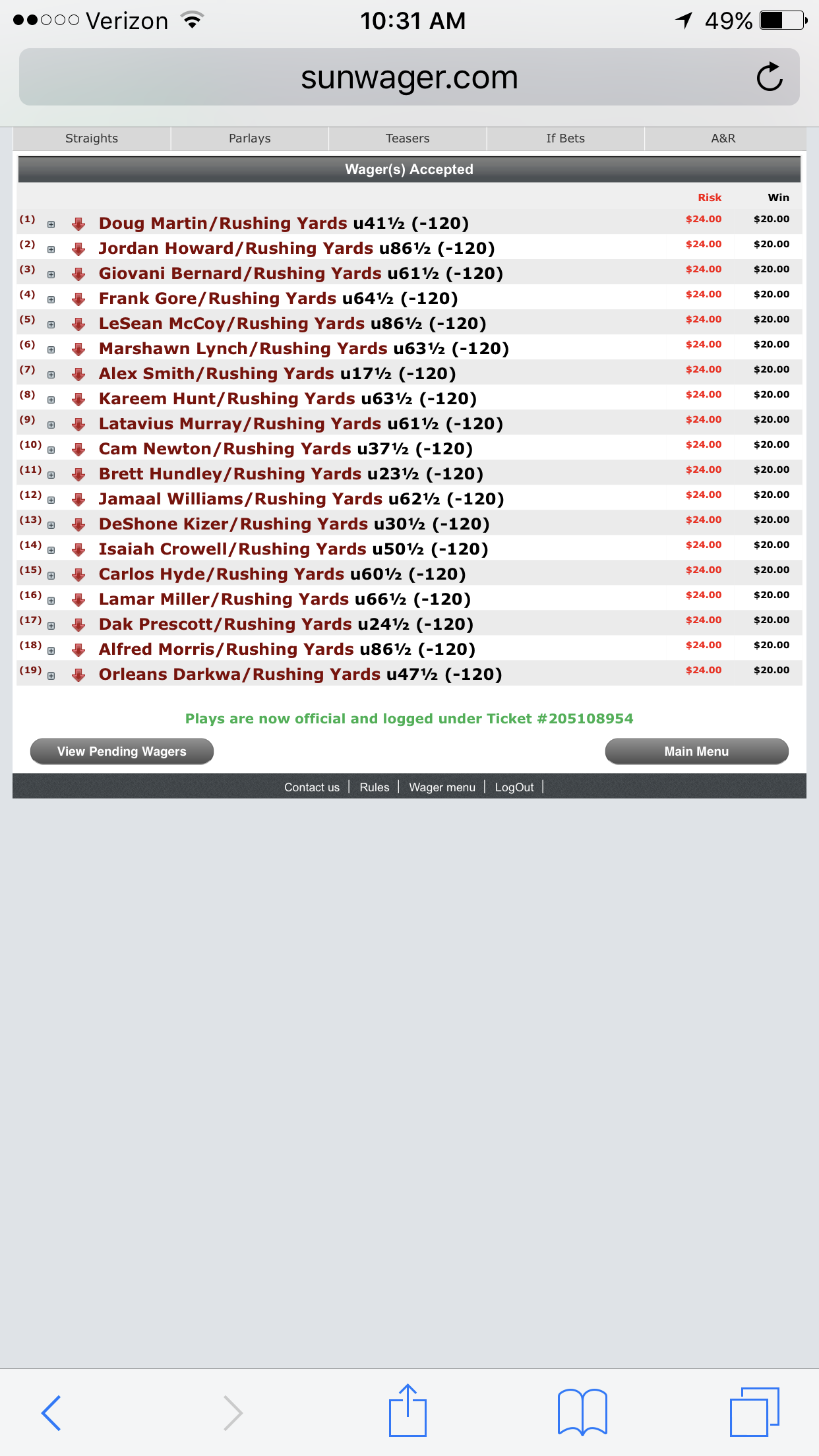Viewport: 819px width, 1456px height.
Task: Expand the Frank Gore wager row
Action: click(x=51, y=300)
